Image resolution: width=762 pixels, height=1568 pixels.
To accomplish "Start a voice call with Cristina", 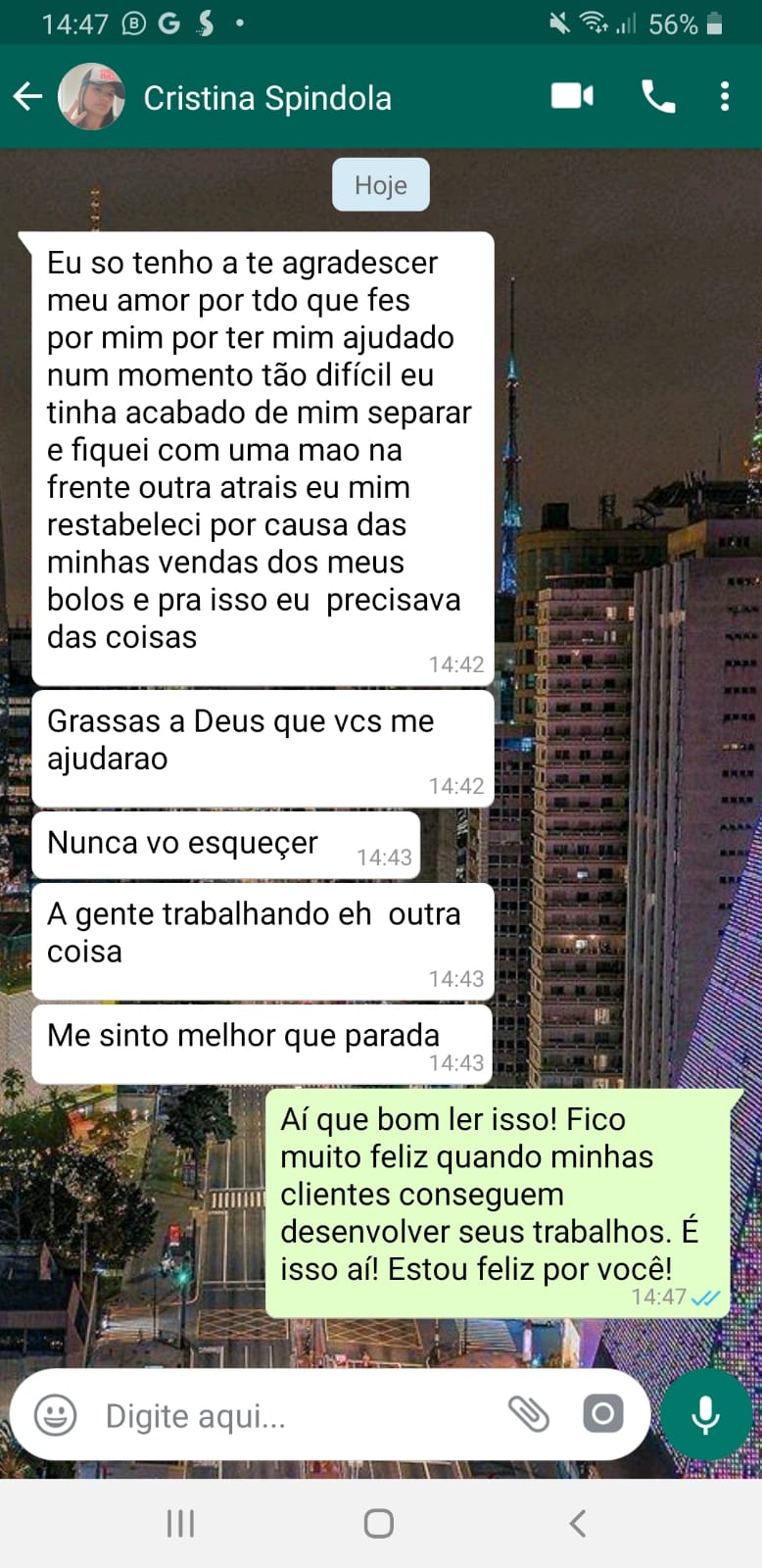I will point(657,96).
